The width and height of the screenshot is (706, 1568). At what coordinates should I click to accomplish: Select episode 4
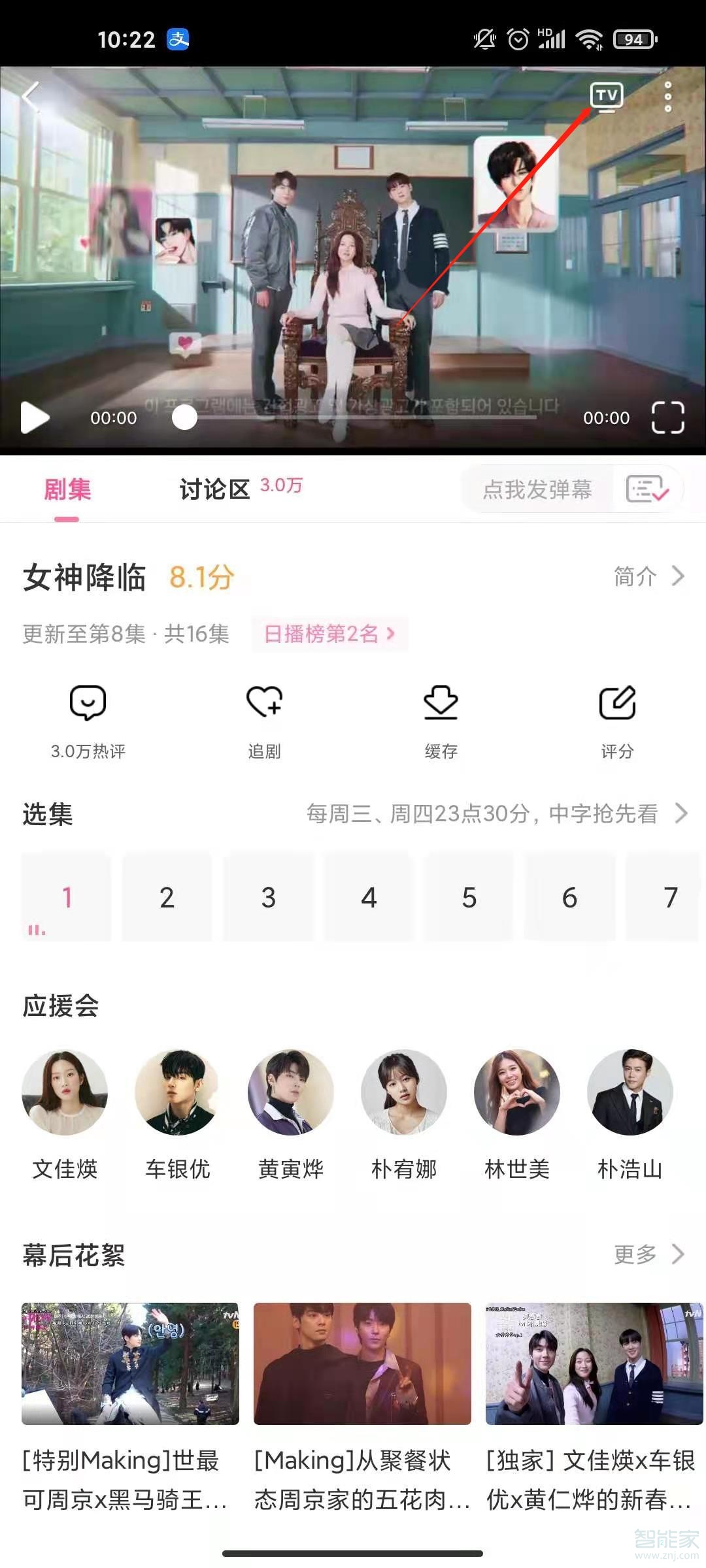[369, 898]
